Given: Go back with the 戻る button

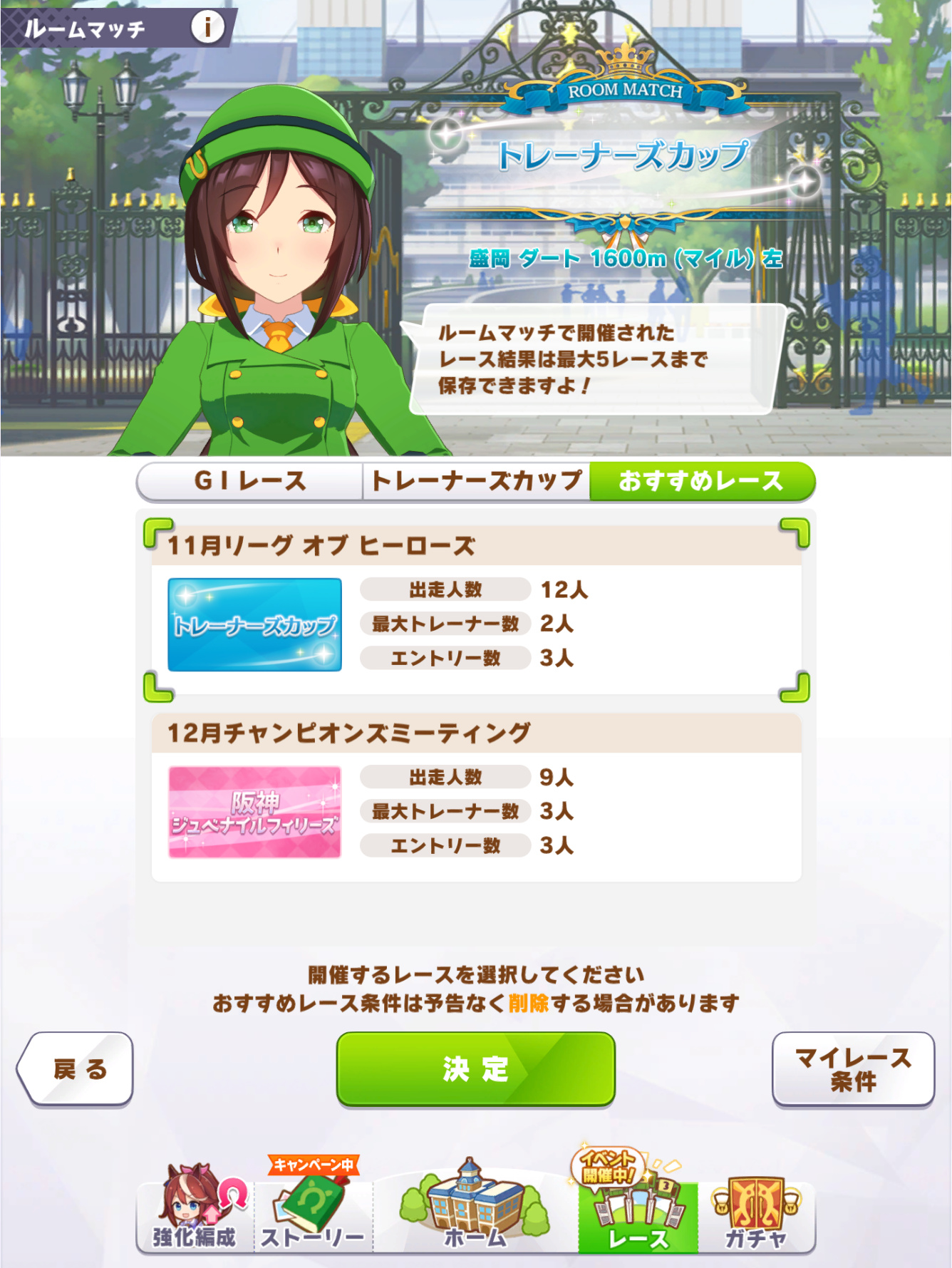Looking at the screenshot, I should coord(77,1068).
